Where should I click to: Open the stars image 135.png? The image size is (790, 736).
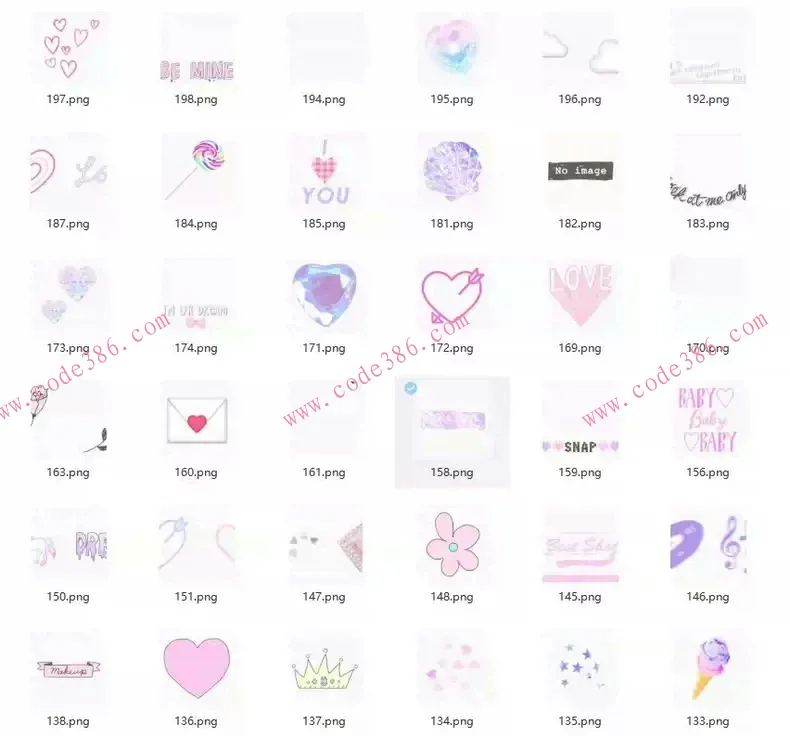coord(580,667)
